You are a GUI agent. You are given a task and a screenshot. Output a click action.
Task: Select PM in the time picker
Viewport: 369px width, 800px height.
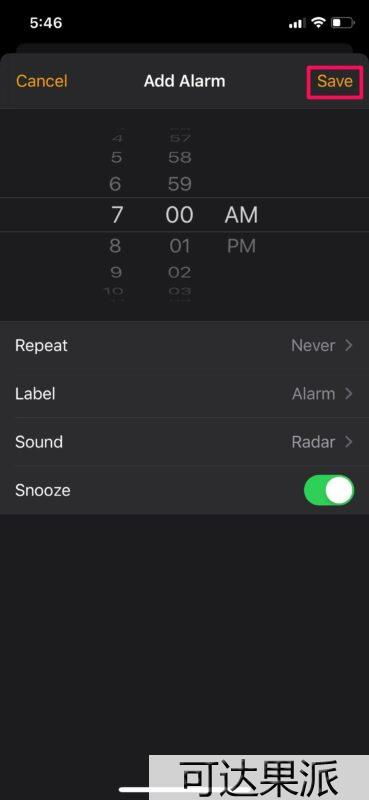pos(241,246)
